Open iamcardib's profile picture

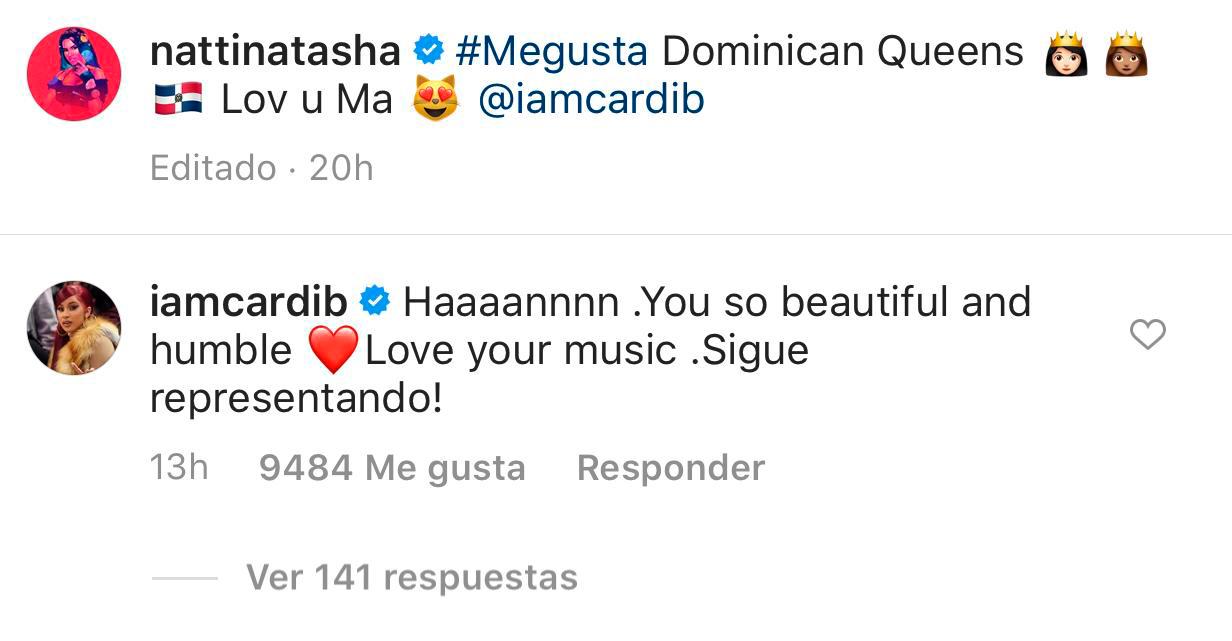click(x=74, y=327)
